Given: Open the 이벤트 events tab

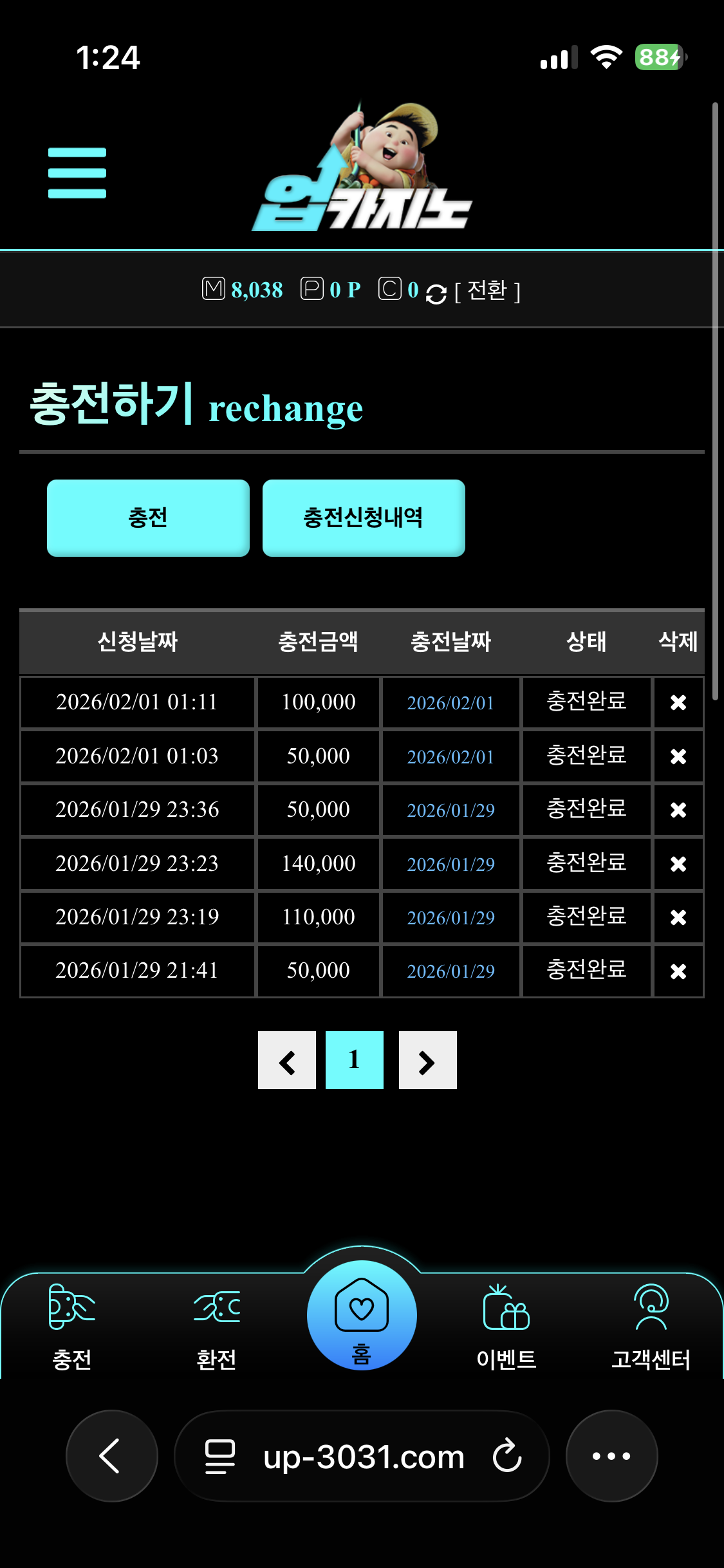Looking at the screenshot, I should 506,1326.
